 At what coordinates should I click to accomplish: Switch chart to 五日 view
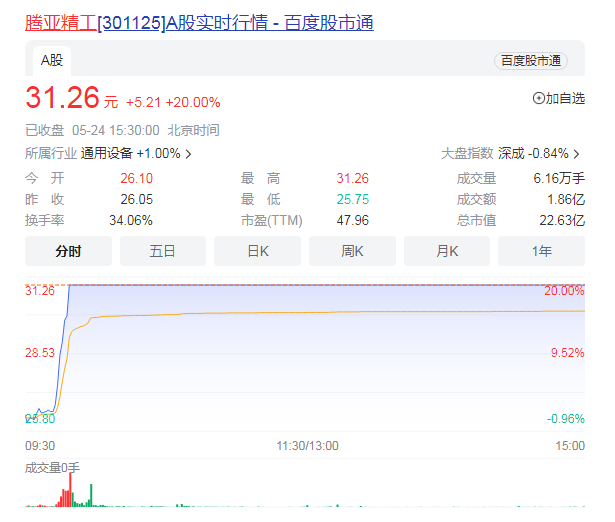pyautogui.click(x=162, y=251)
